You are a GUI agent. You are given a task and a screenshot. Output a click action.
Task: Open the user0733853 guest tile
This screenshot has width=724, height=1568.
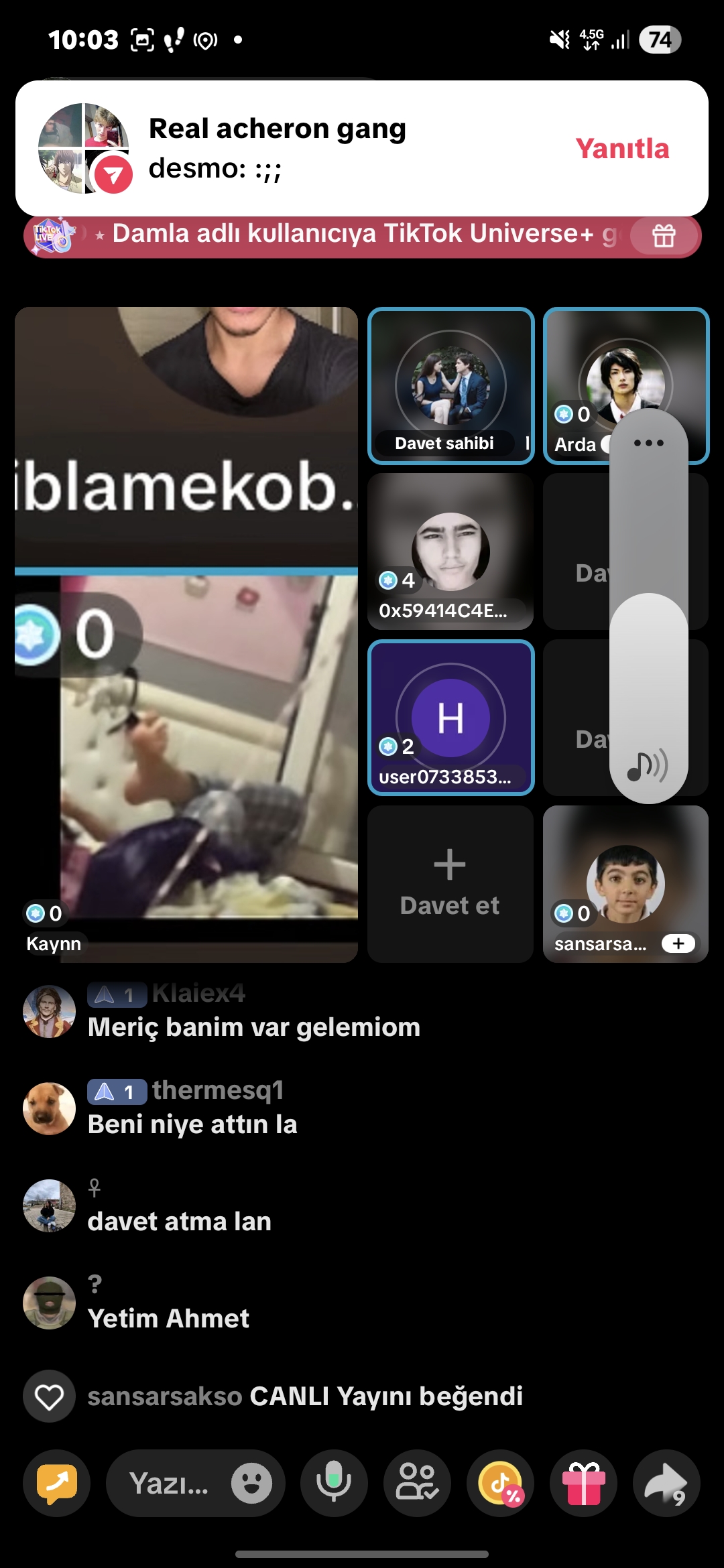pyautogui.click(x=450, y=717)
